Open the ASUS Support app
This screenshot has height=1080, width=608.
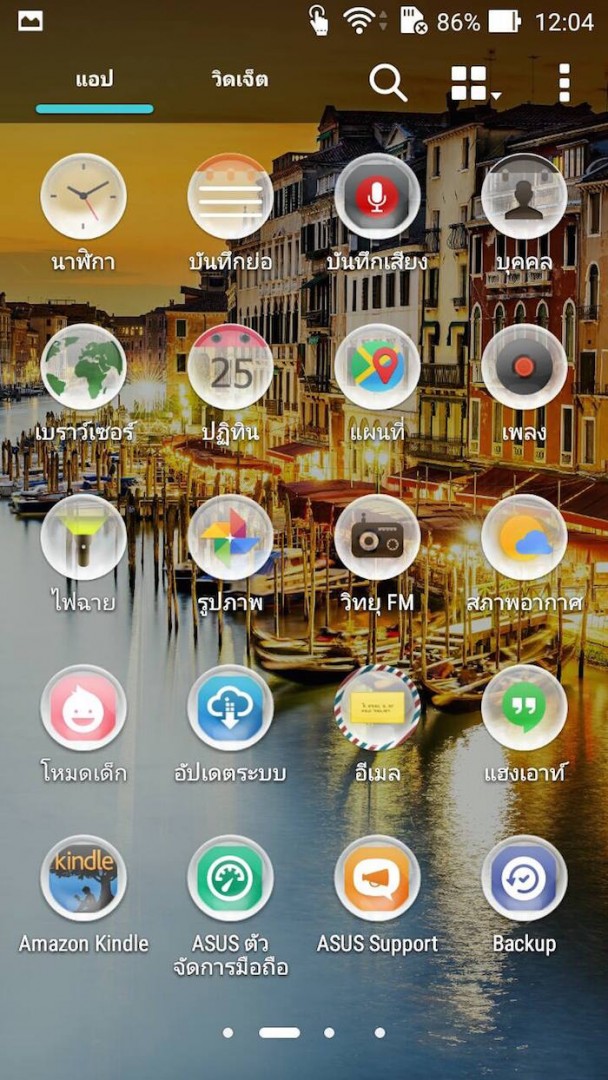(x=377, y=878)
